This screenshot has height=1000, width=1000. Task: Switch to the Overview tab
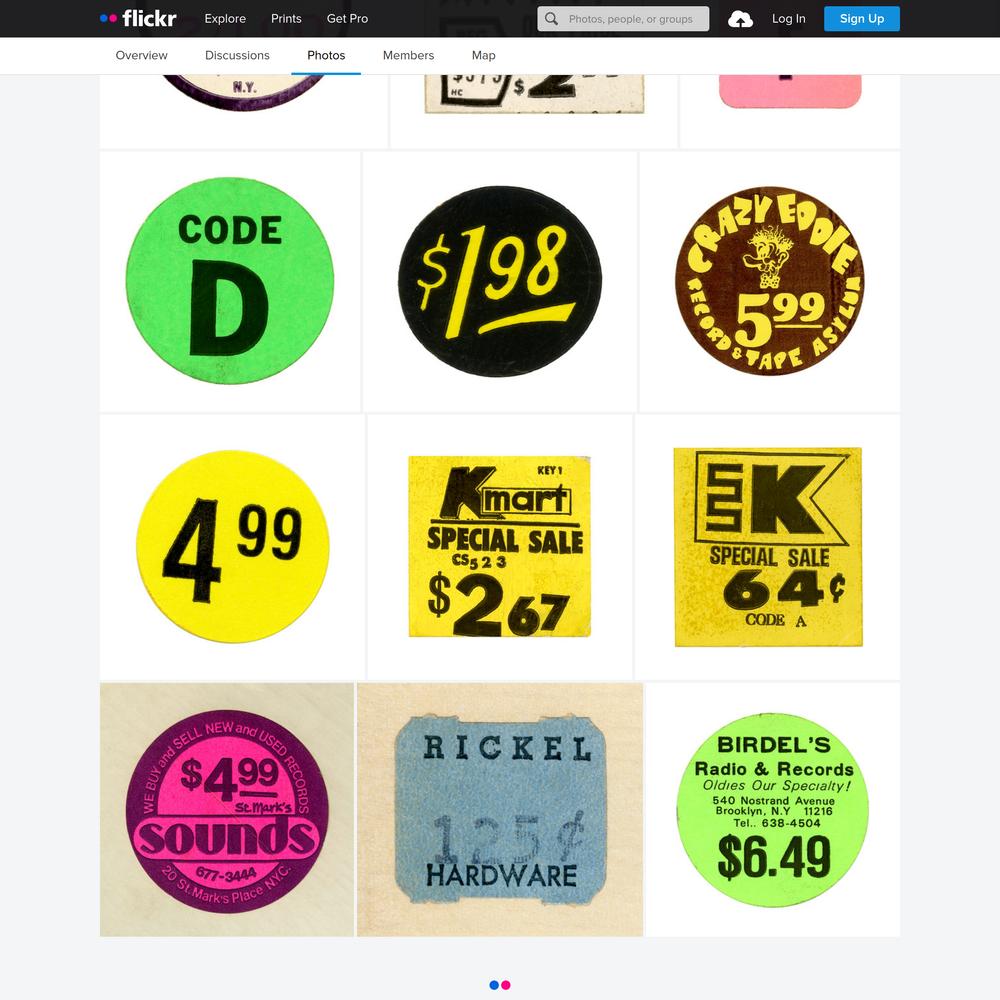pyautogui.click(x=141, y=55)
